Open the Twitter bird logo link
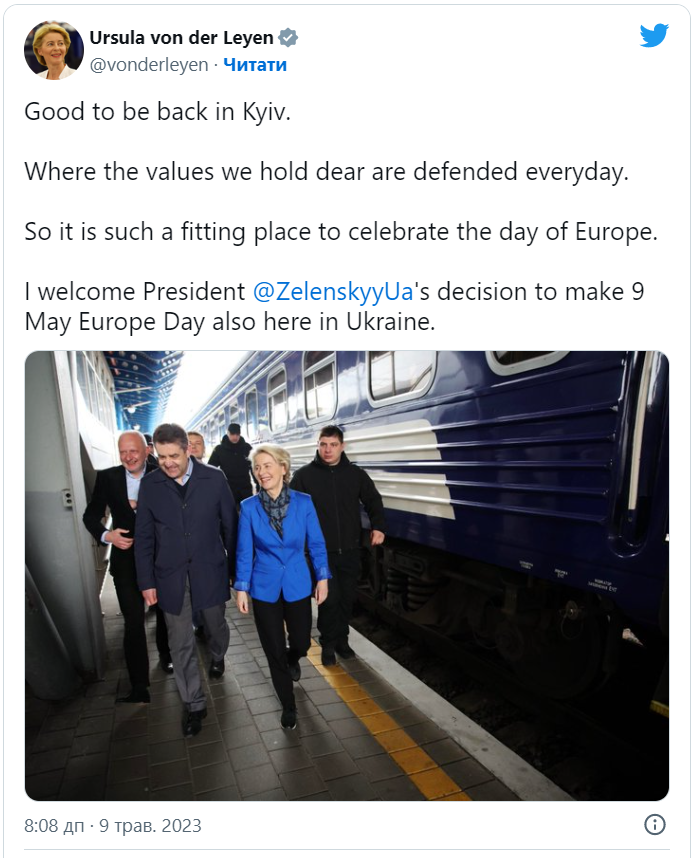695x858 pixels. click(x=654, y=36)
